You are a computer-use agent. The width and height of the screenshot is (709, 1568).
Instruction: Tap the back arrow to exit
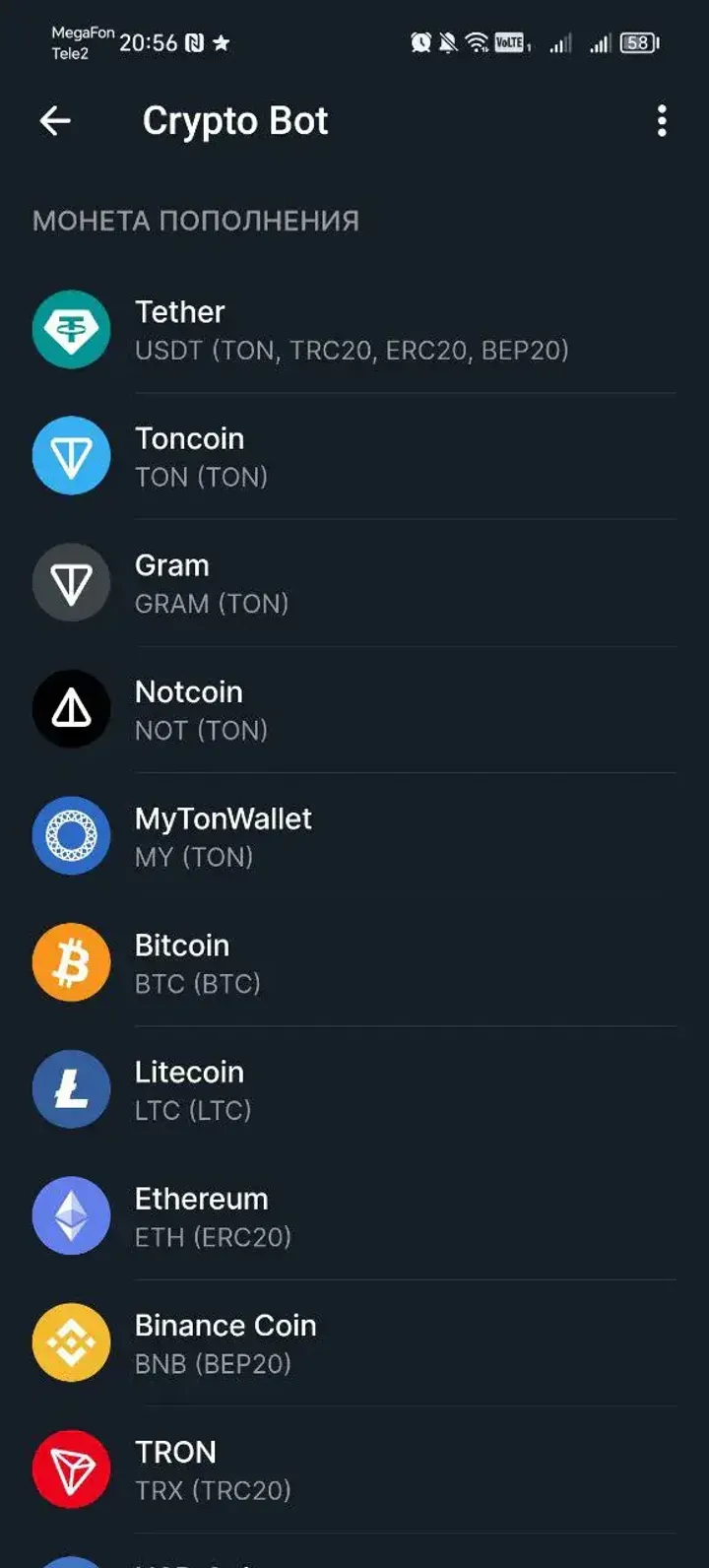(x=55, y=120)
